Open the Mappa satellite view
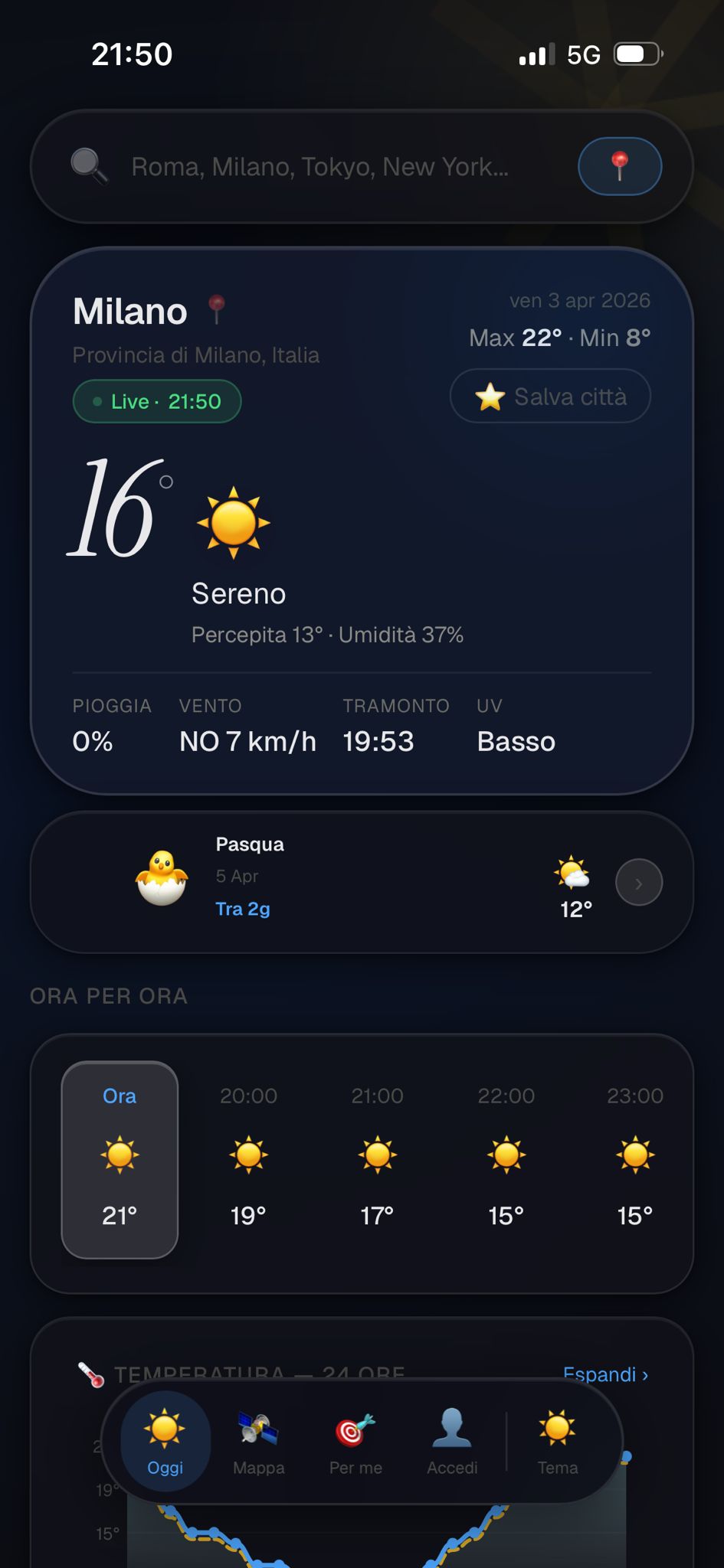Screen dimensions: 724x1568 [258, 1442]
